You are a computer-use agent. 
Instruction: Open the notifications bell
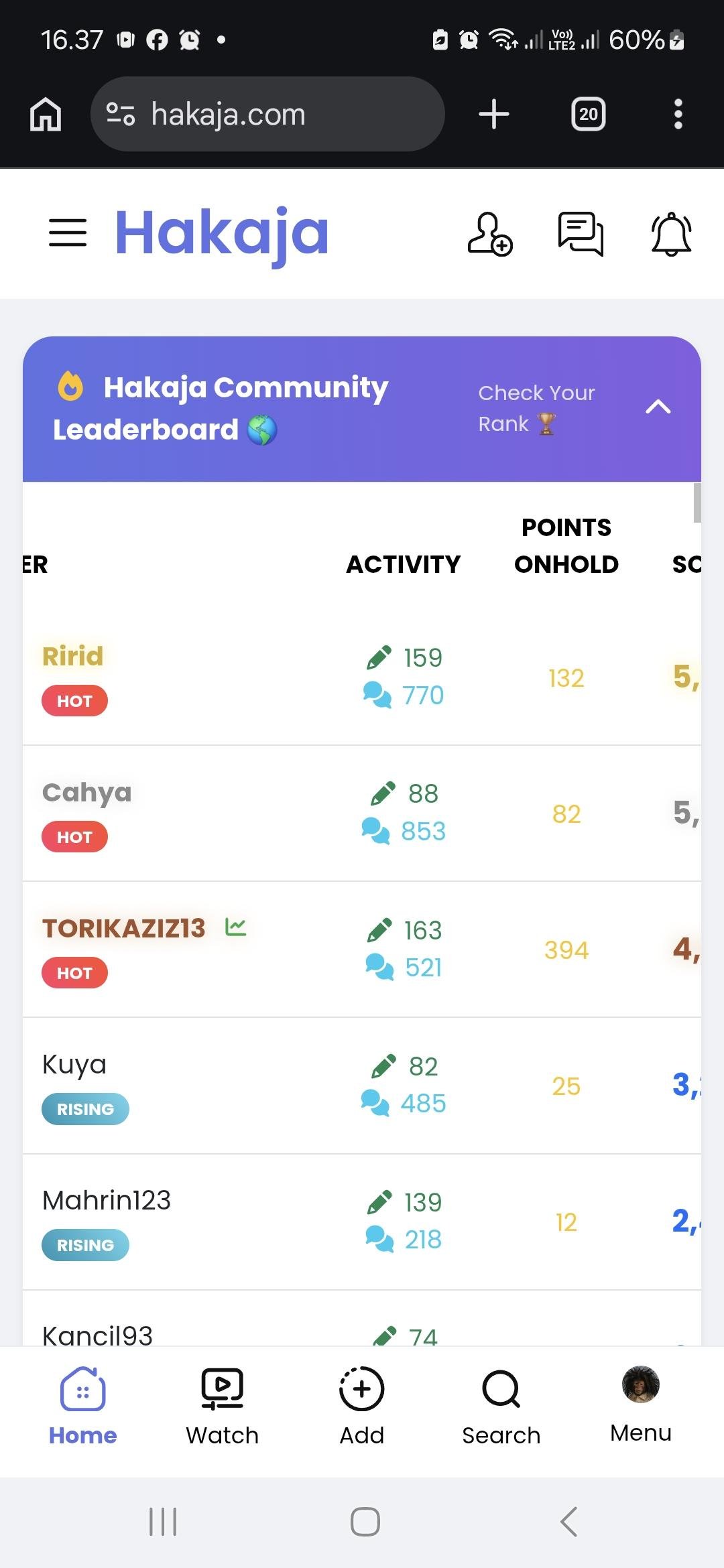pos(671,234)
